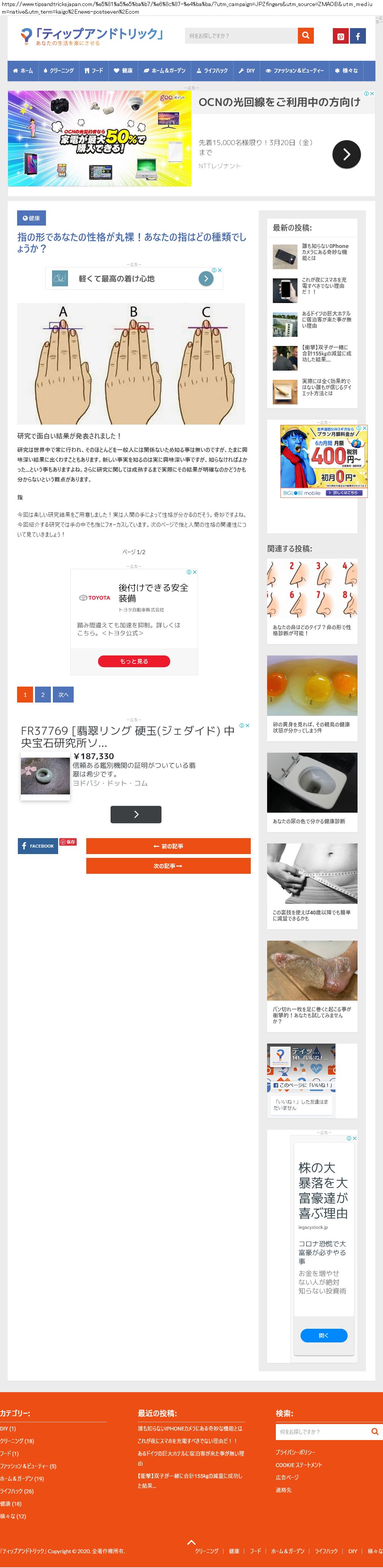
Task: Open the Facebook icon in the header
Action: pyautogui.click(x=358, y=36)
